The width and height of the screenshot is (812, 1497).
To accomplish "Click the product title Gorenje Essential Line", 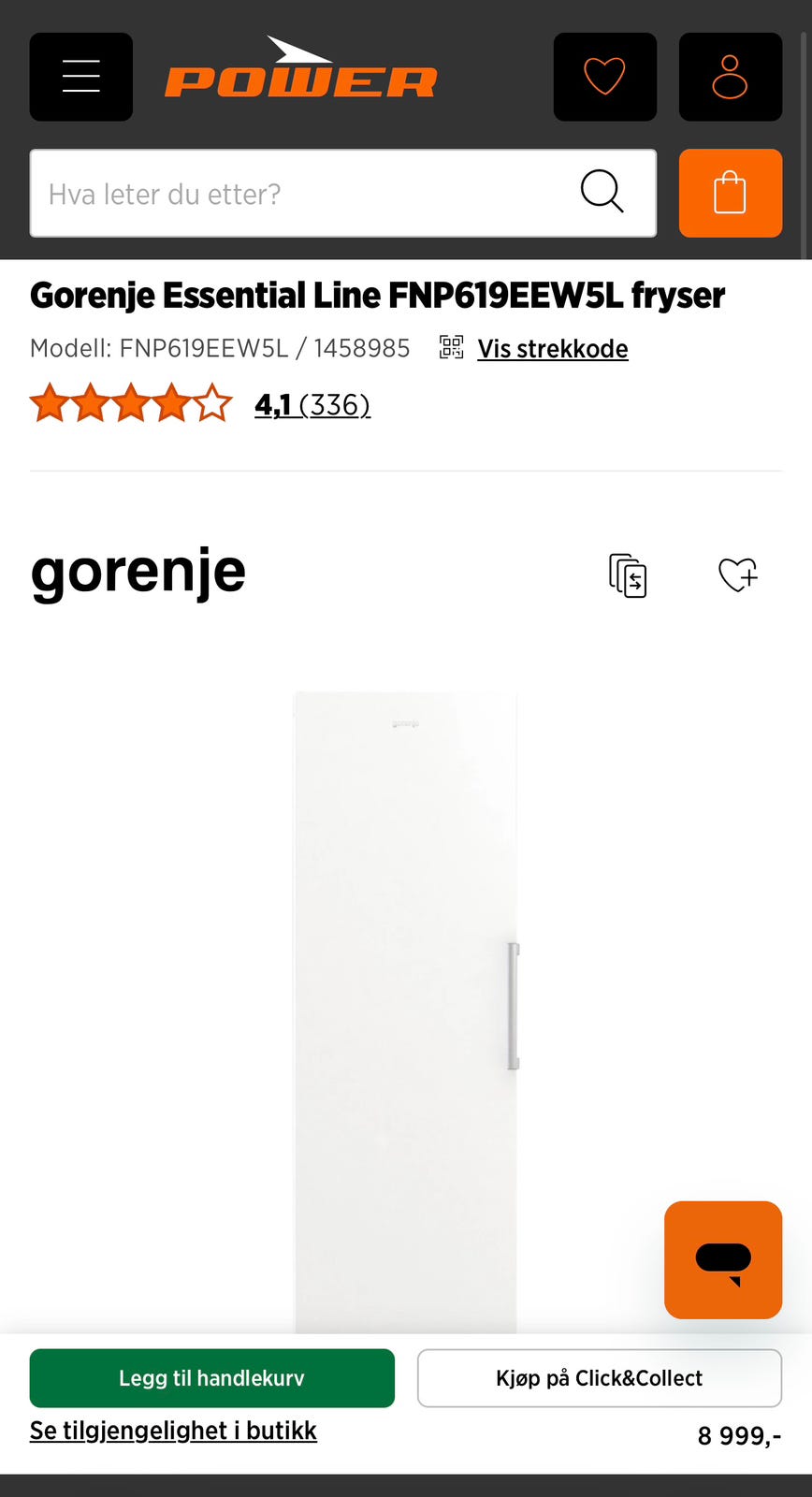I will tap(378, 295).
